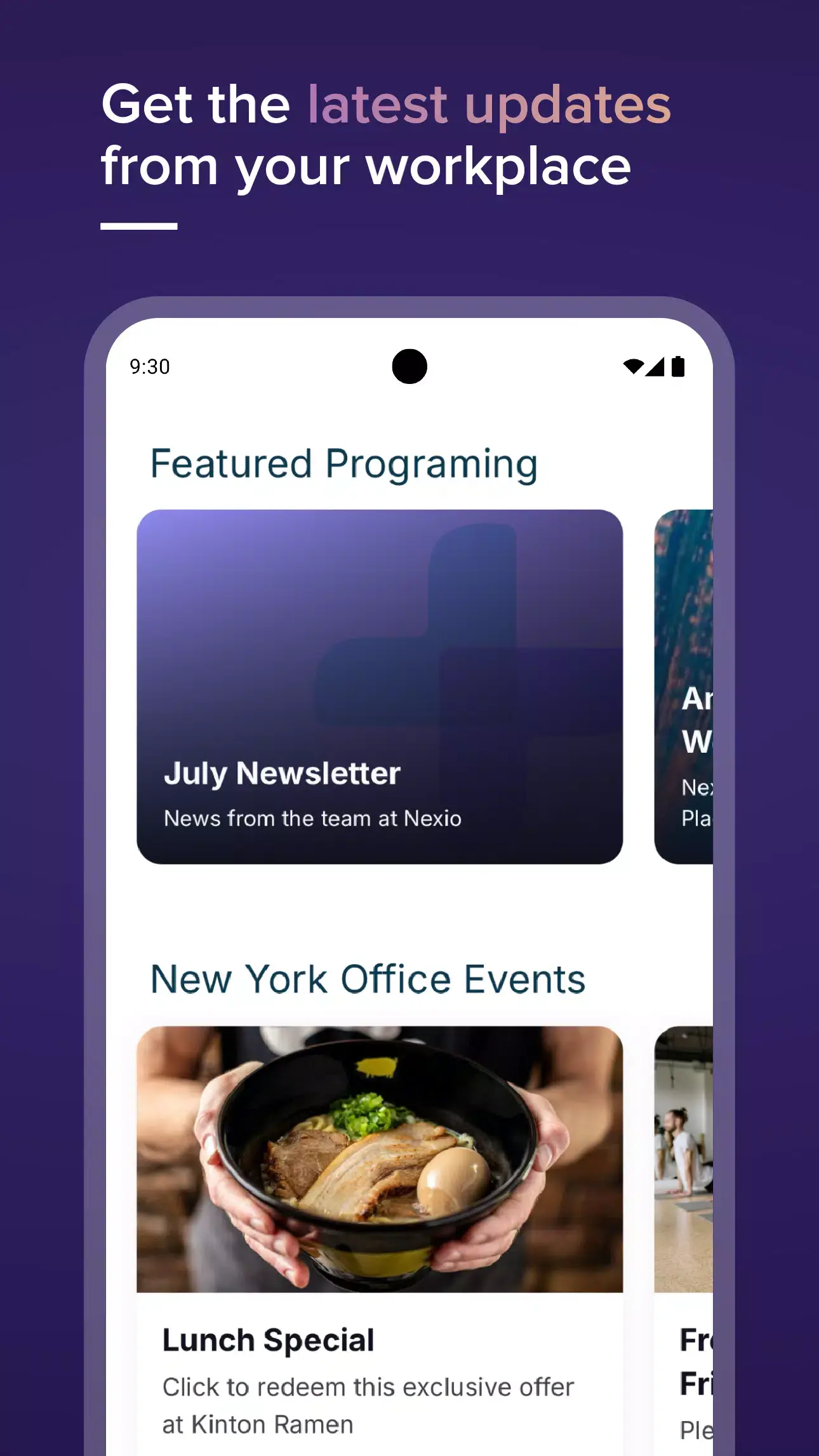Tap the Lunch Special title text
This screenshot has height=1456, width=819.
click(267, 1340)
